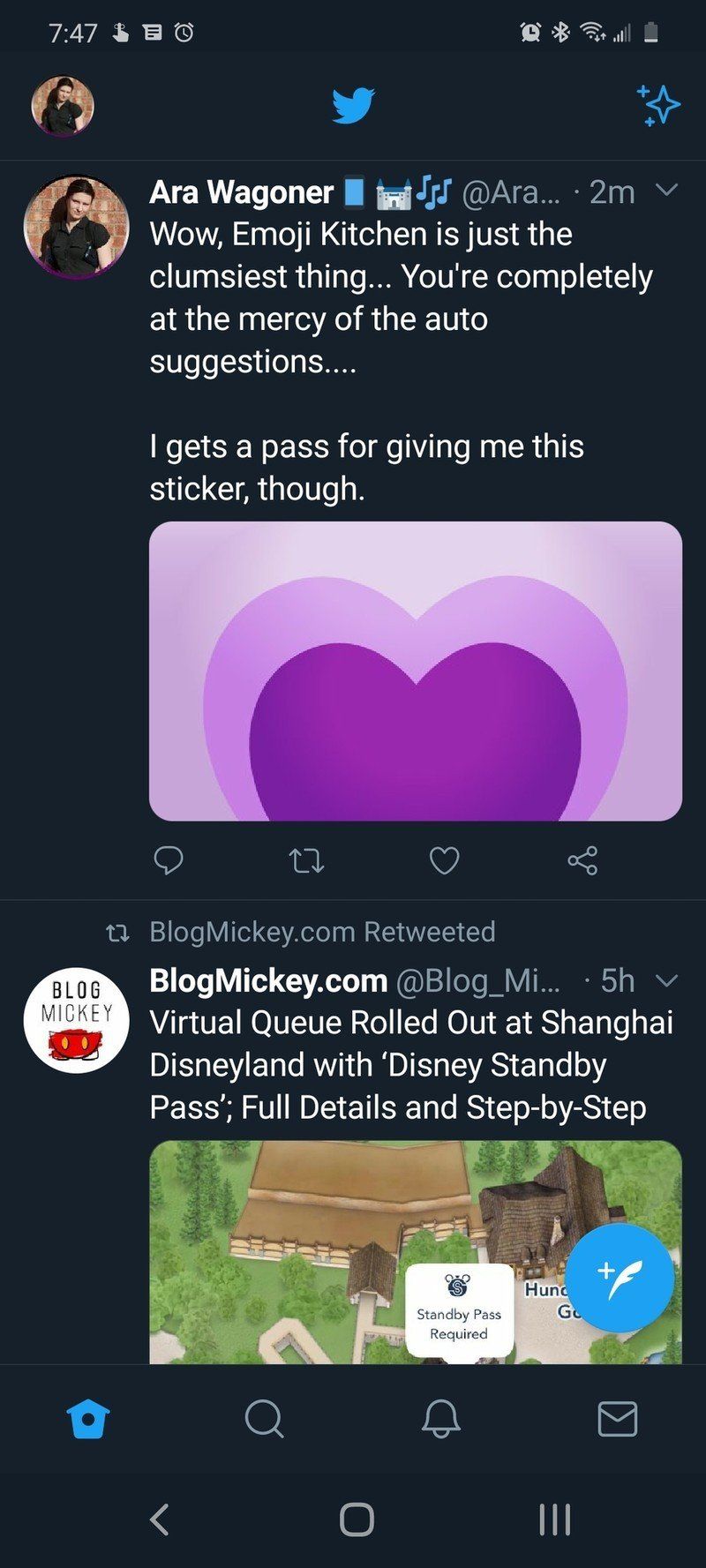View the purple heart sticker image
This screenshot has height=1568, width=706.
pyautogui.click(x=415, y=671)
